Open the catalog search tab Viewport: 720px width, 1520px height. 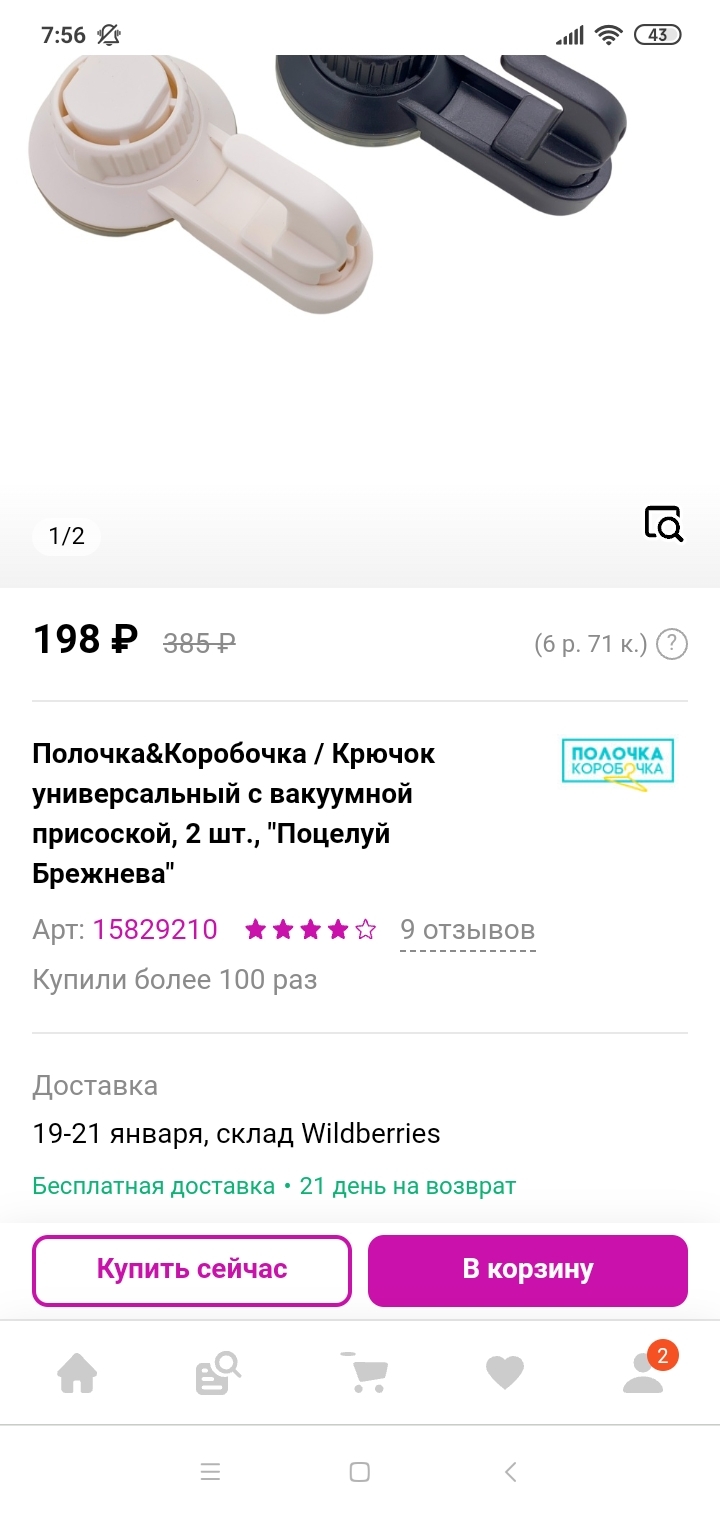218,1372
